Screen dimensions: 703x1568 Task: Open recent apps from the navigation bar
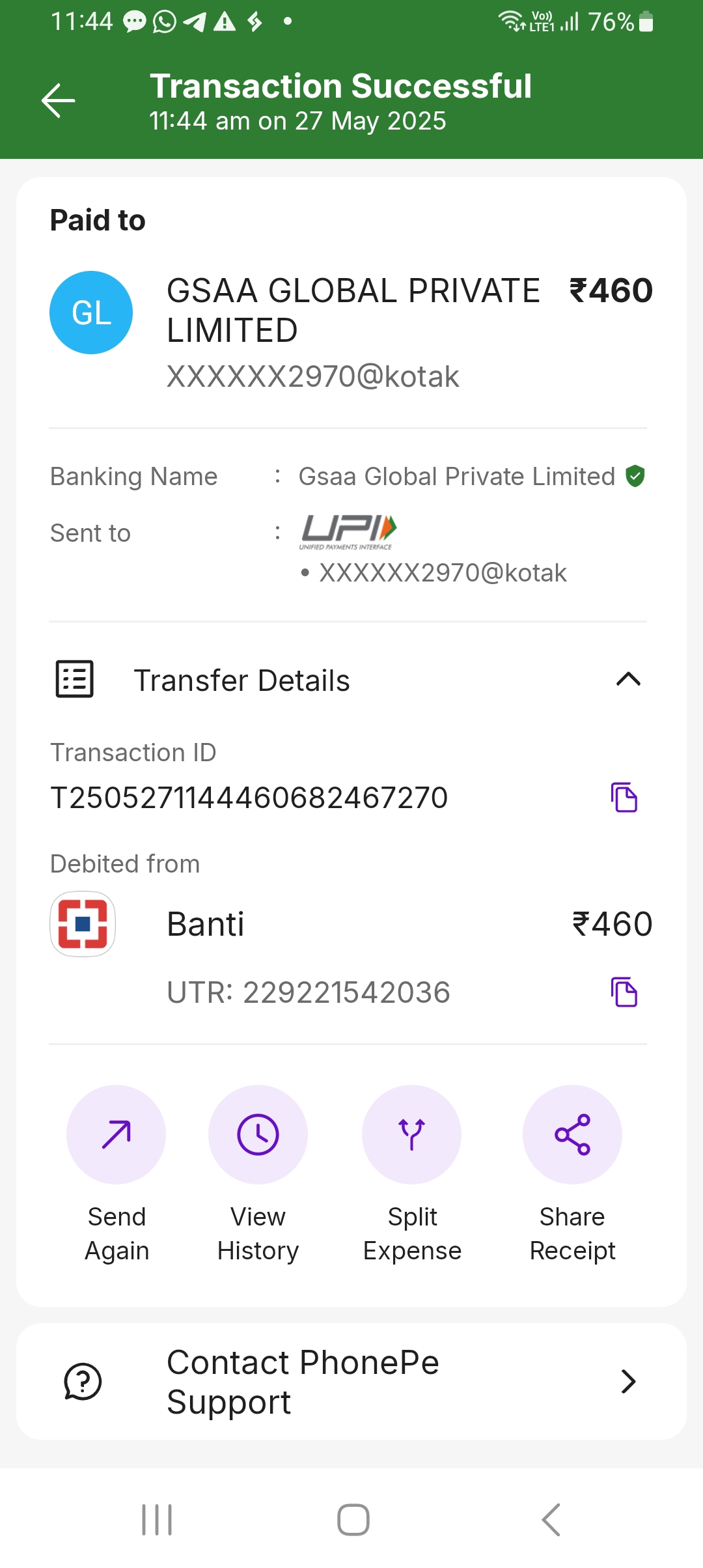click(x=157, y=1520)
